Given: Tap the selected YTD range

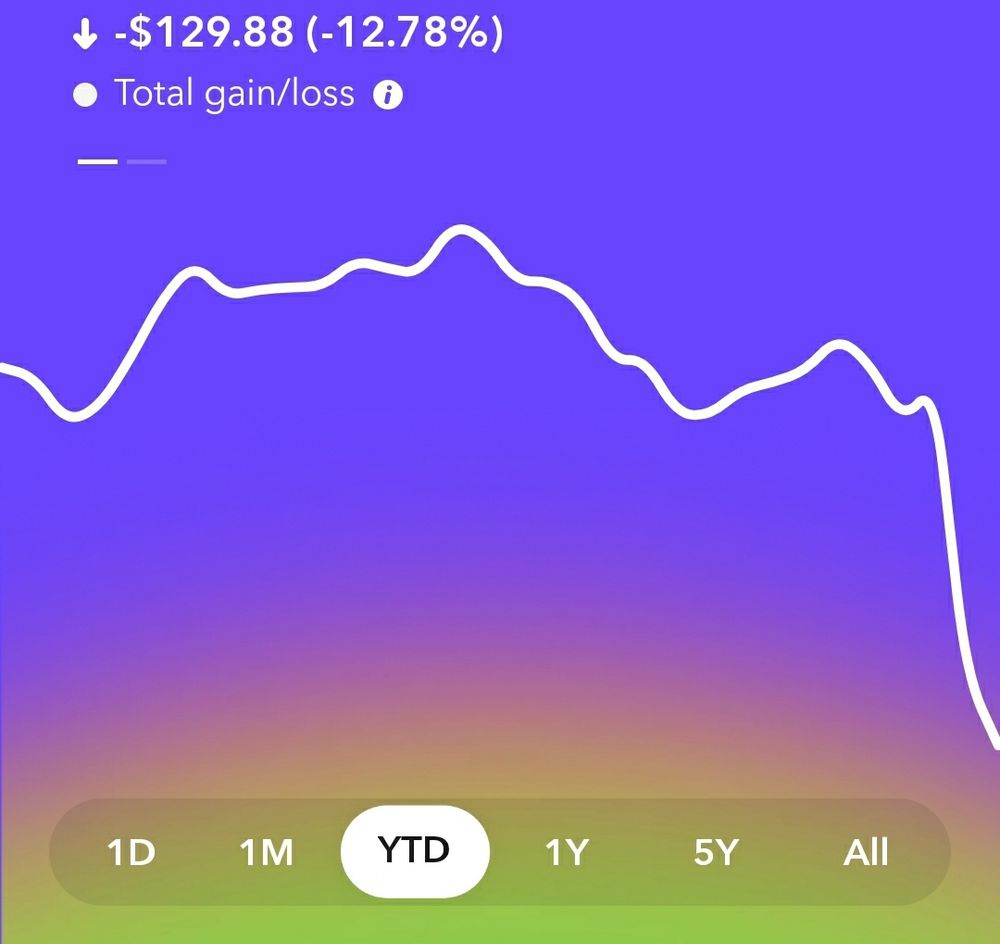Looking at the screenshot, I should pos(415,851).
